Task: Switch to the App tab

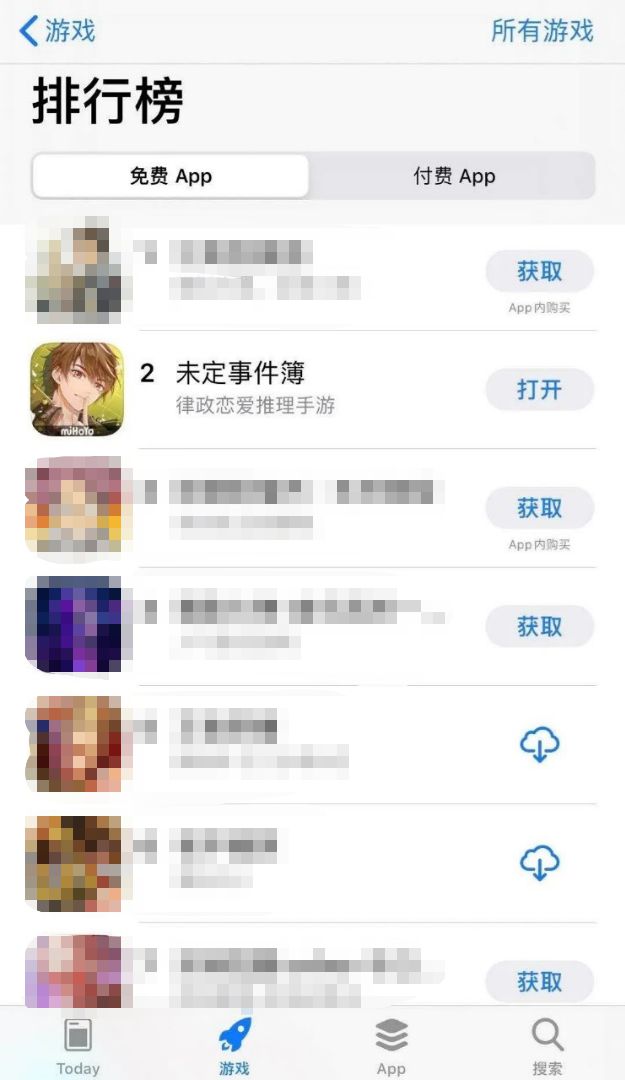Action: (391, 1046)
